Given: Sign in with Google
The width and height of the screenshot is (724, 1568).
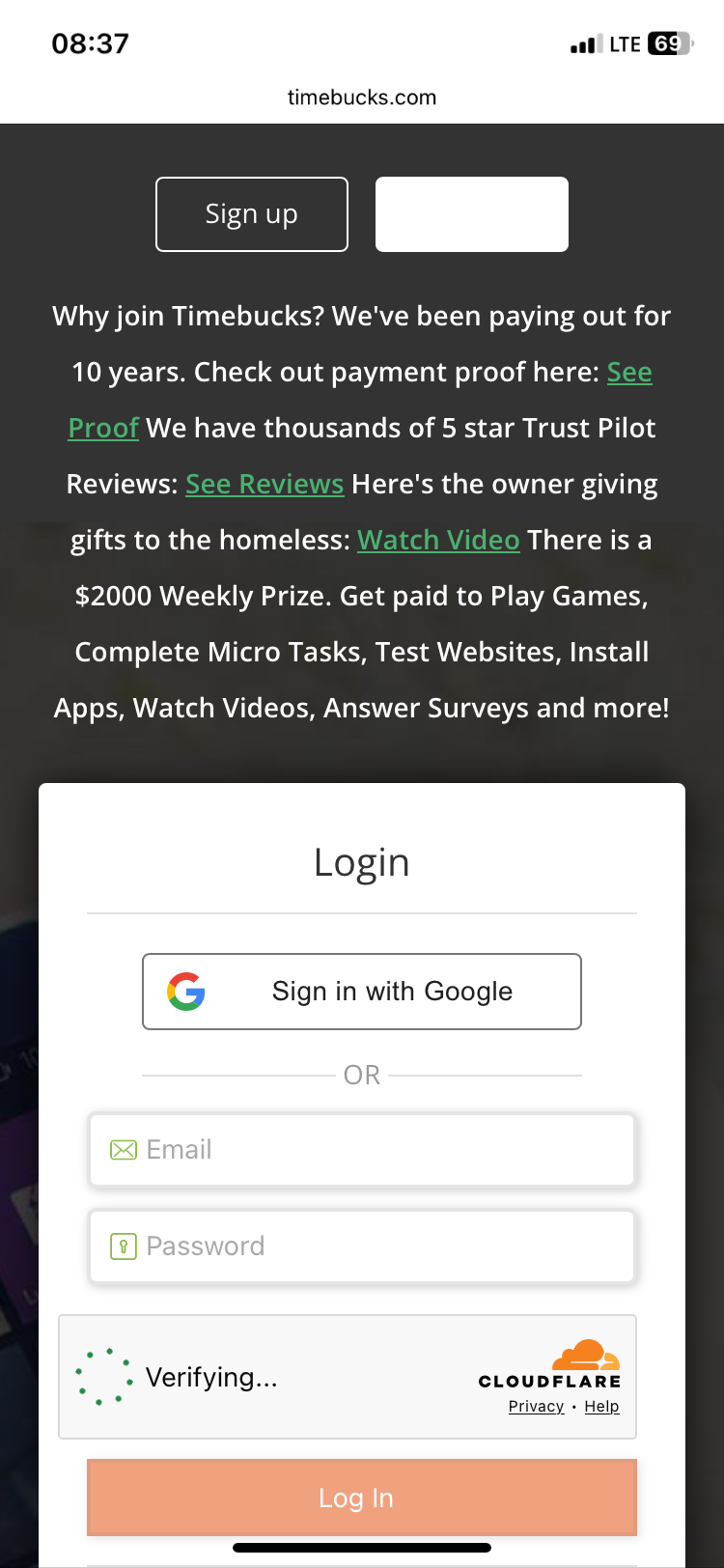Looking at the screenshot, I should [362, 992].
